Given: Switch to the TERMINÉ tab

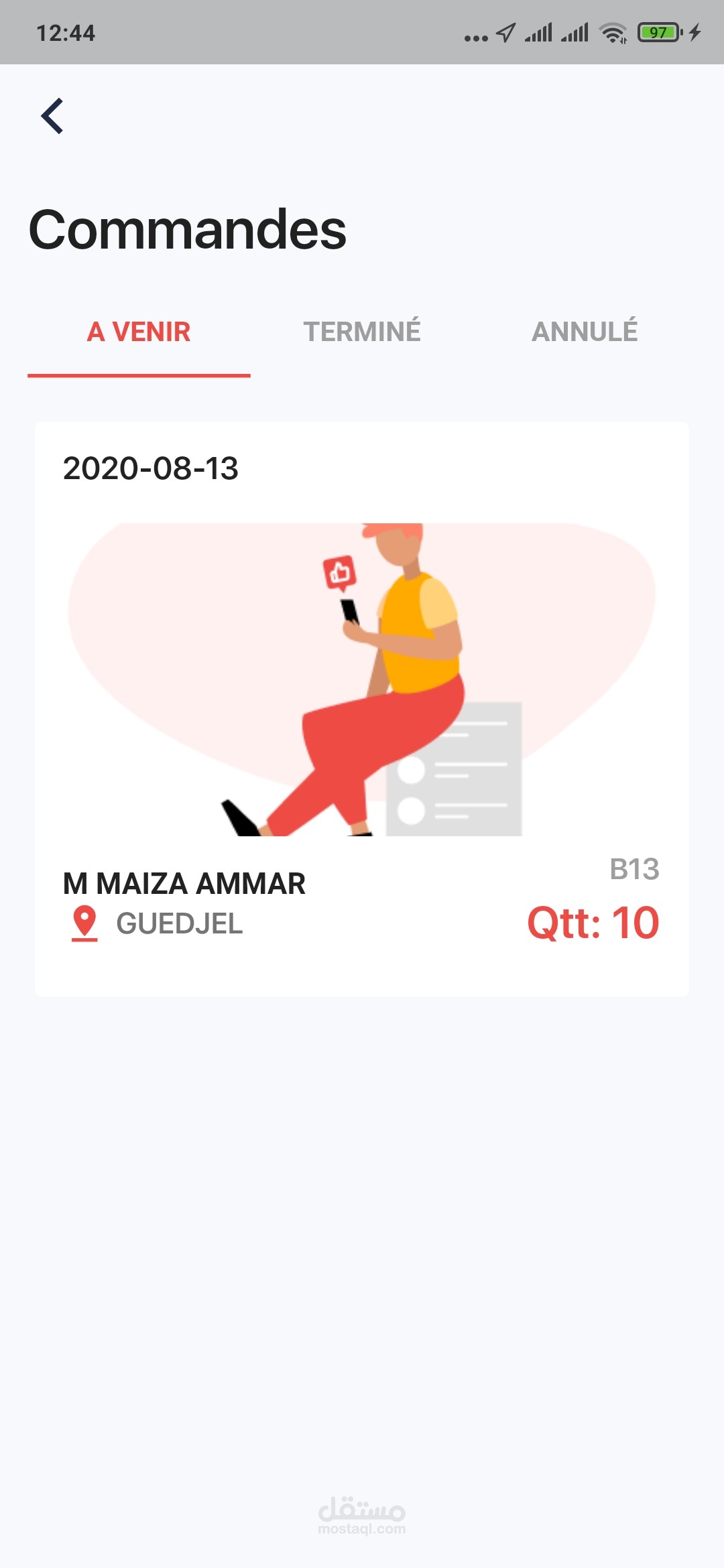Looking at the screenshot, I should [362, 332].
